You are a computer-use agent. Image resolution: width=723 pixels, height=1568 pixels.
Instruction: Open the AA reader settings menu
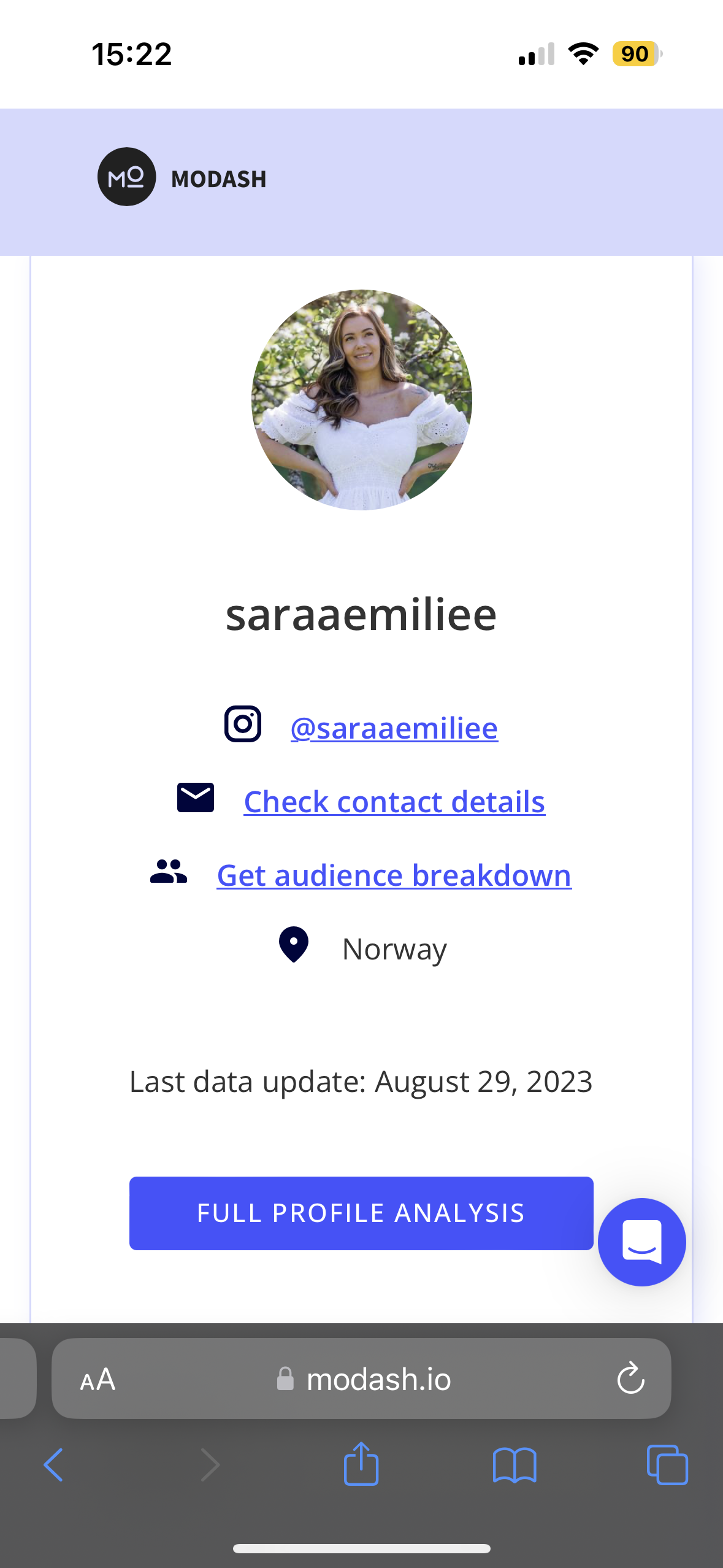point(98,1379)
